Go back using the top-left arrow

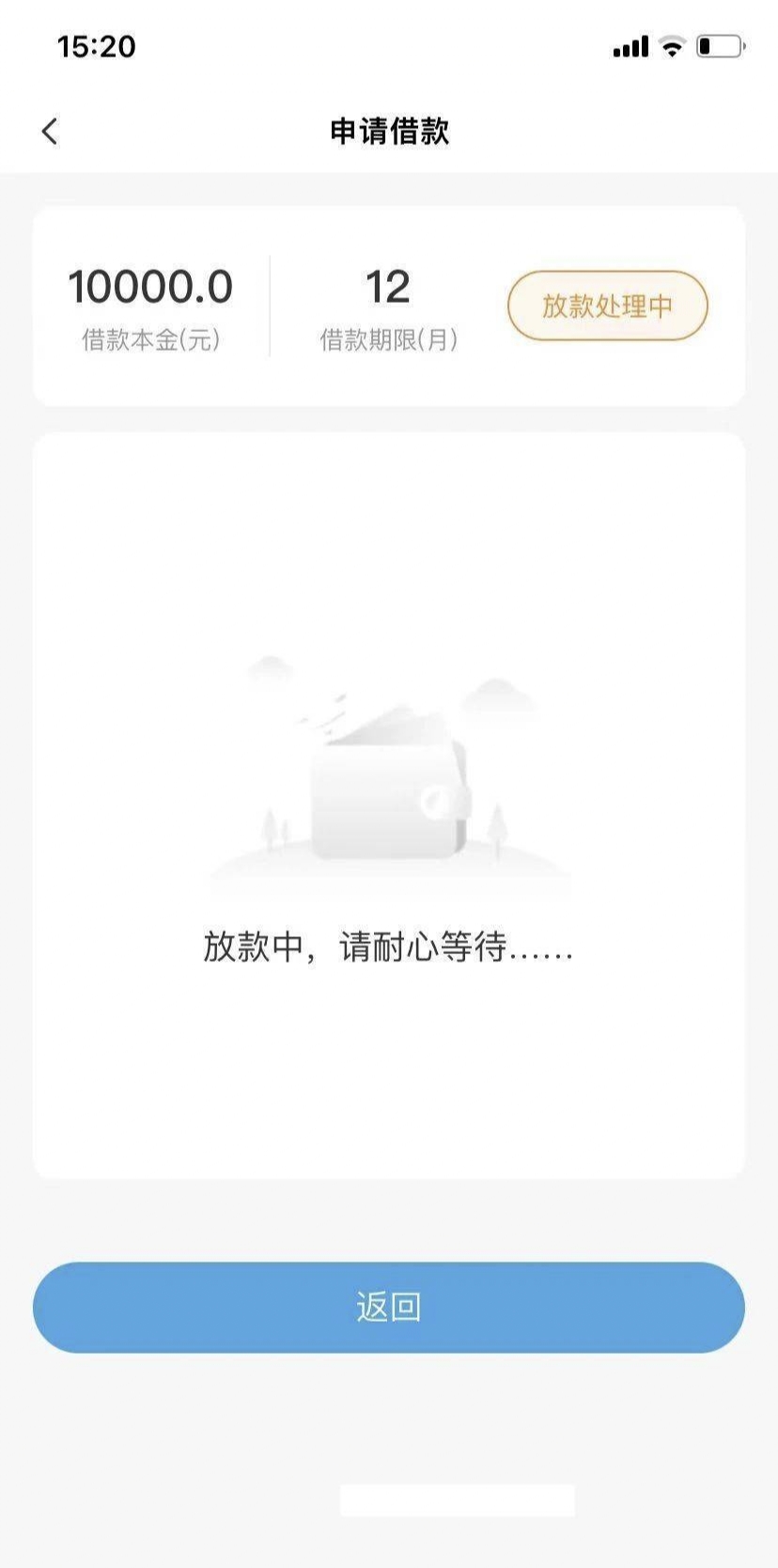pyautogui.click(x=50, y=132)
